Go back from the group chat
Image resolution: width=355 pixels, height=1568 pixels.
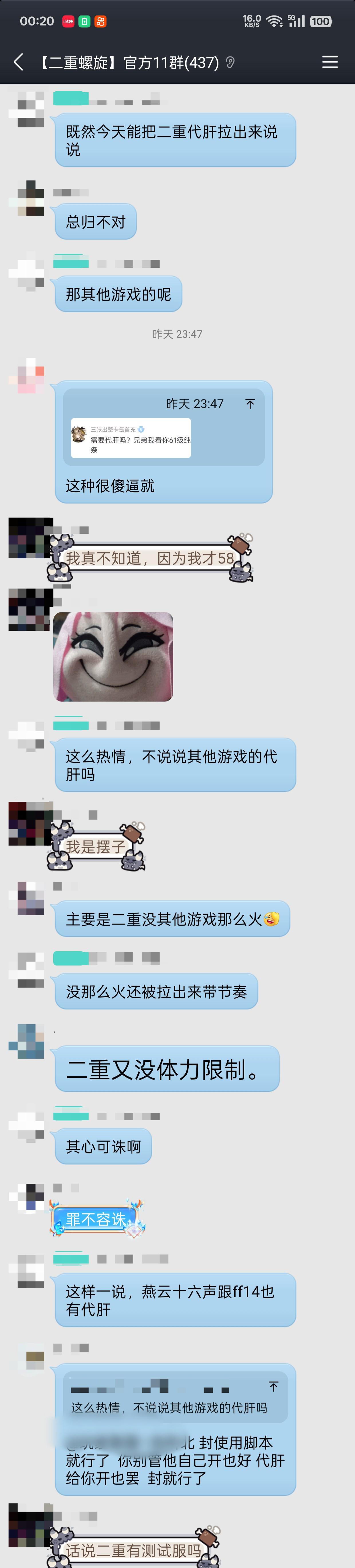point(18,62)
